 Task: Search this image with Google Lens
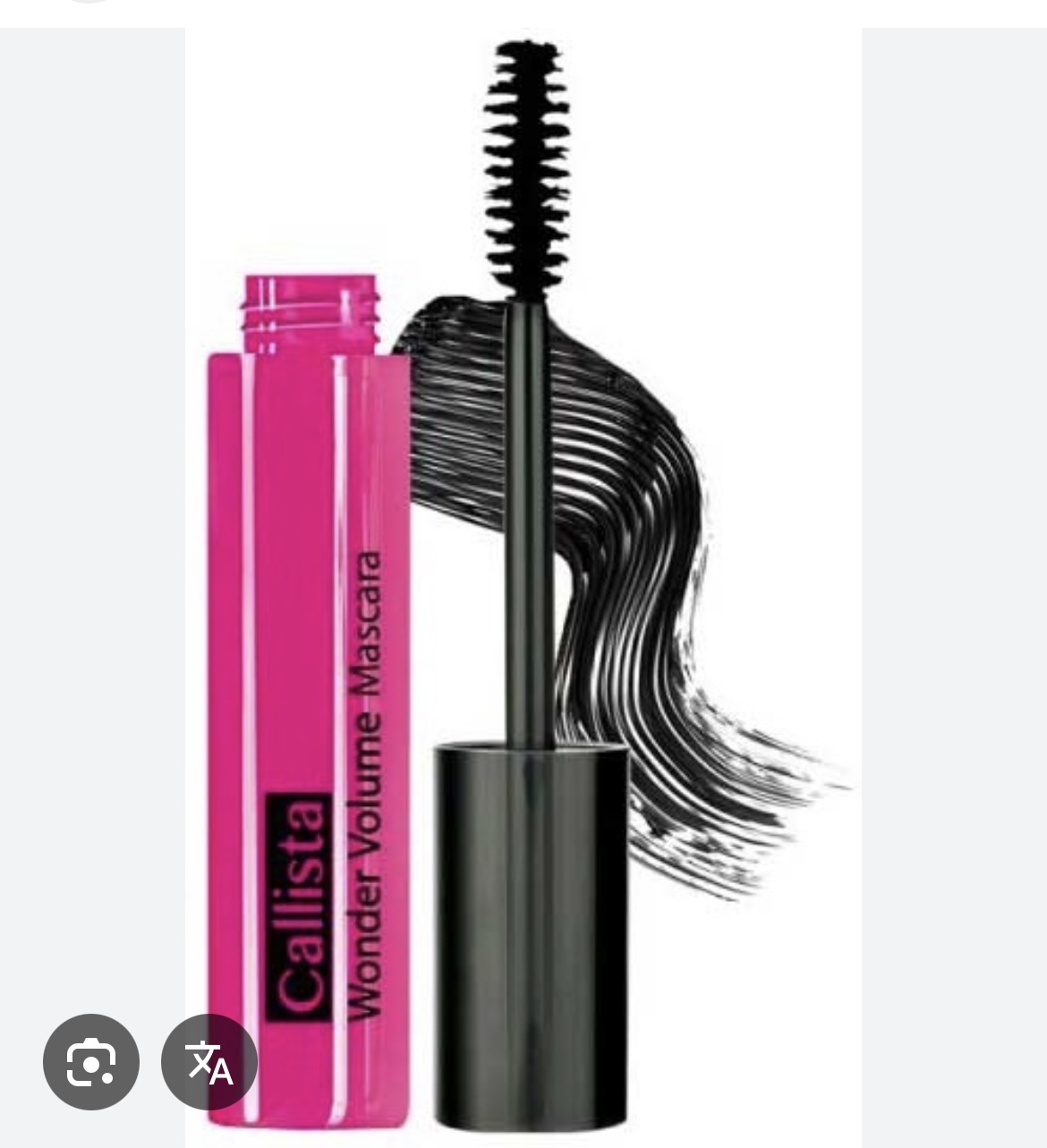(90, 1062)
